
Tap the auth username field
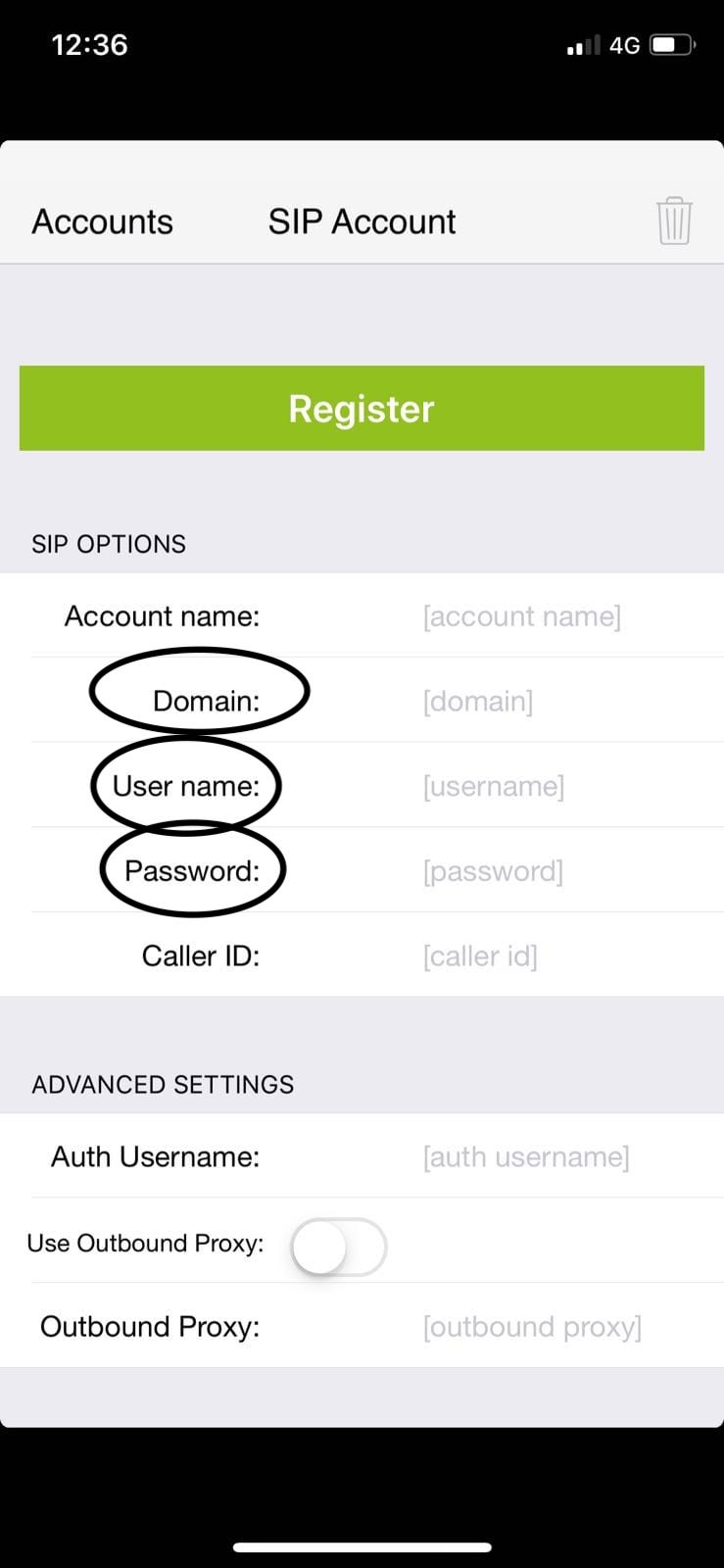[526, 1157]
